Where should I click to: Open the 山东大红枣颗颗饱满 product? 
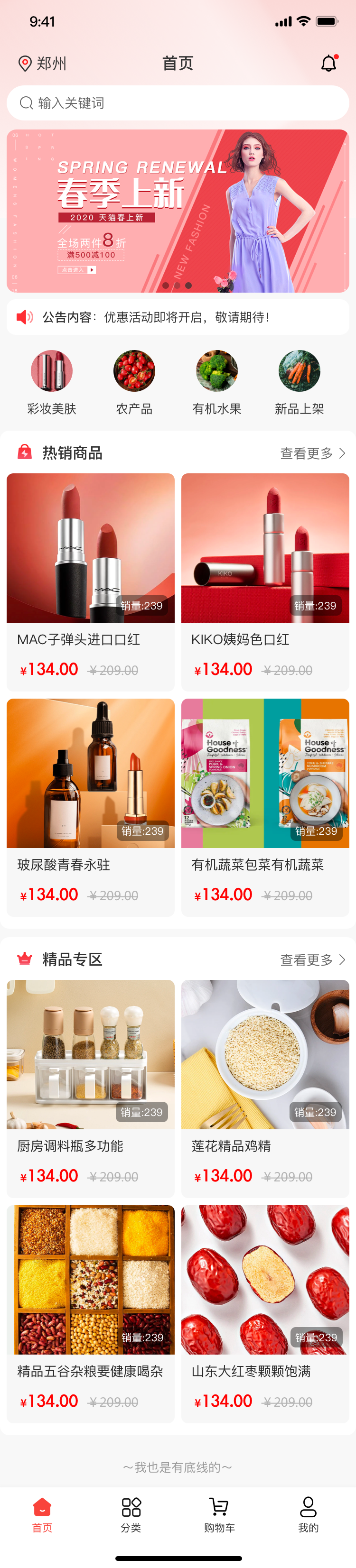tap(265, 1313)
